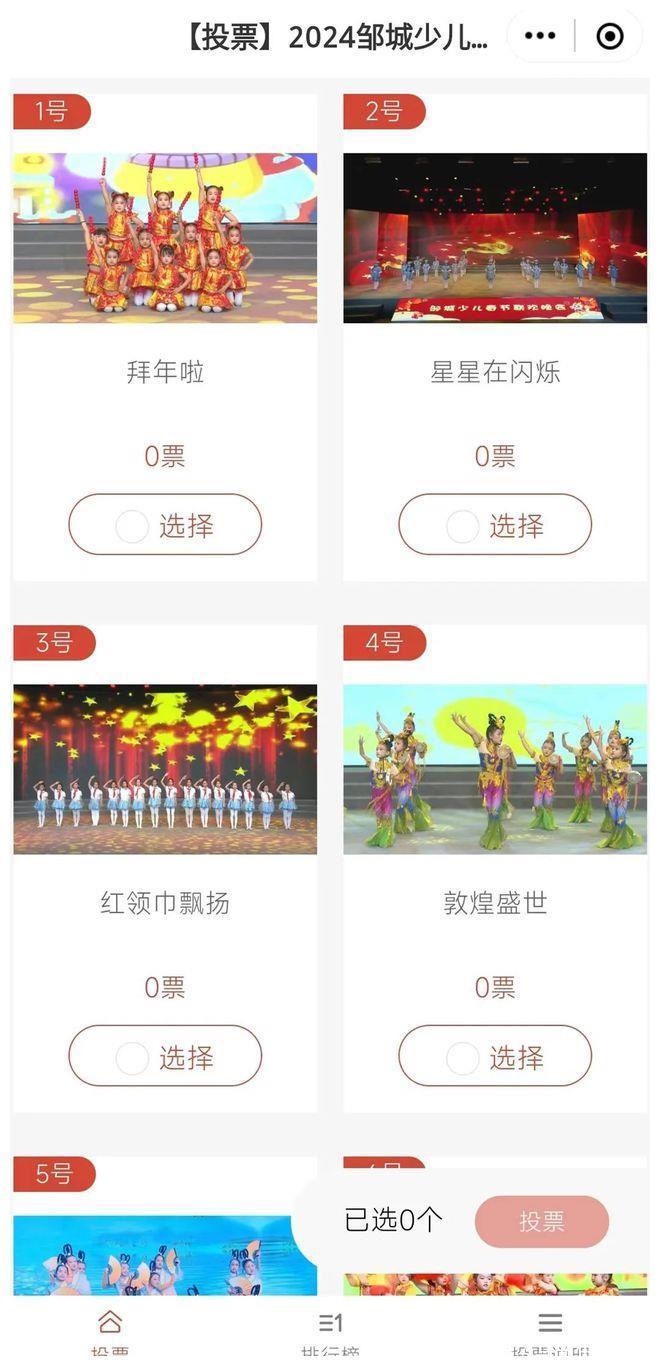Submit votes with the 投票 button

point(541,1221)
